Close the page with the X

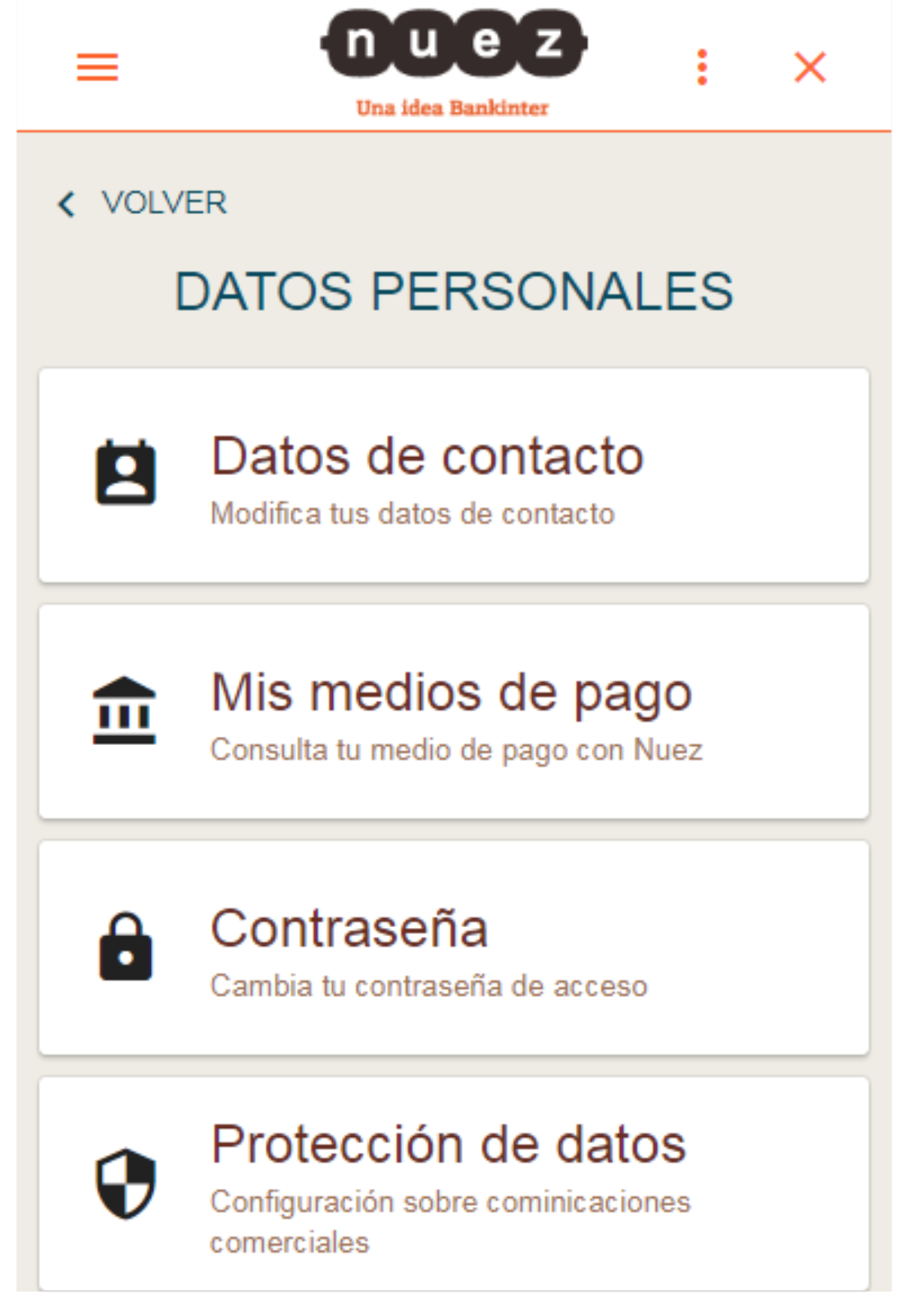tap(809, 66)
